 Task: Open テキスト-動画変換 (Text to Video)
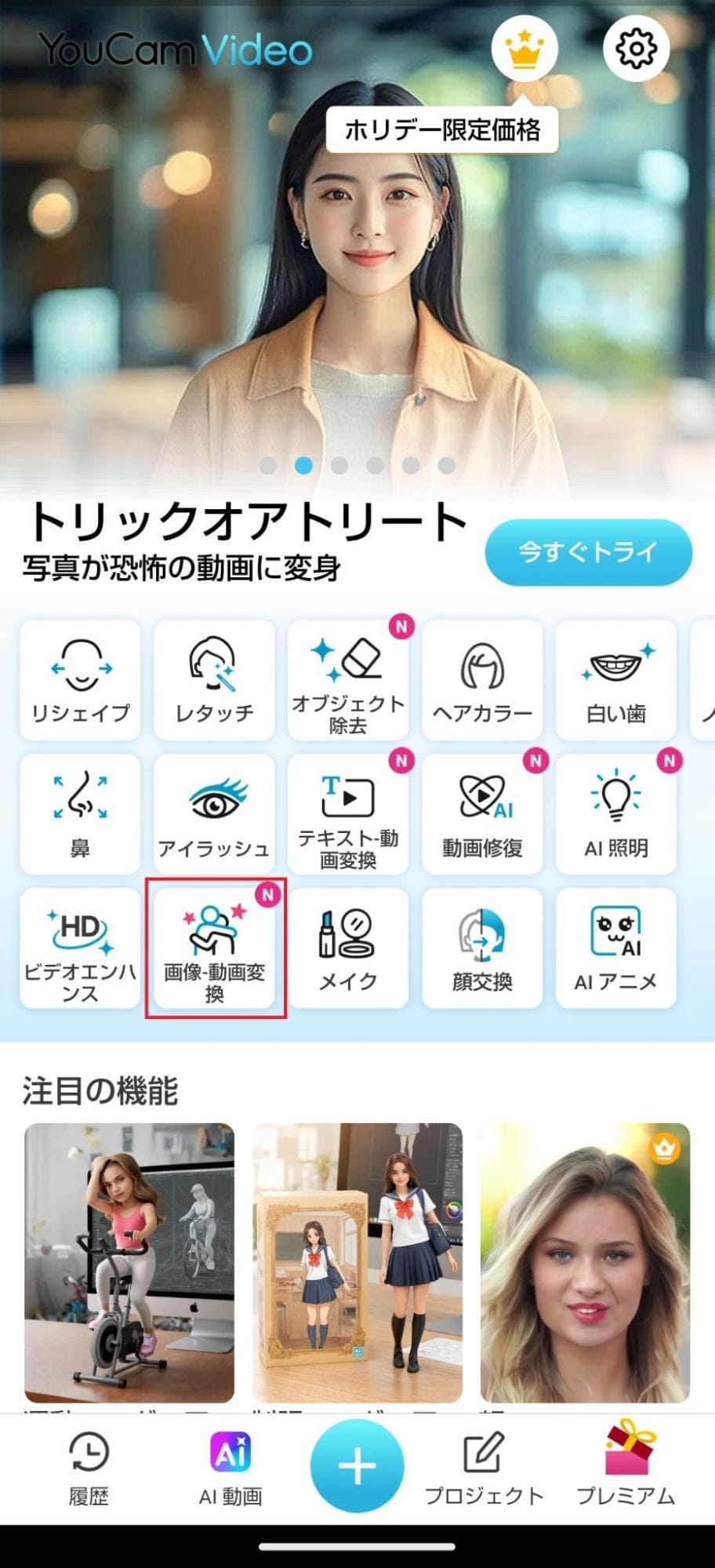[x=347, y=813]
